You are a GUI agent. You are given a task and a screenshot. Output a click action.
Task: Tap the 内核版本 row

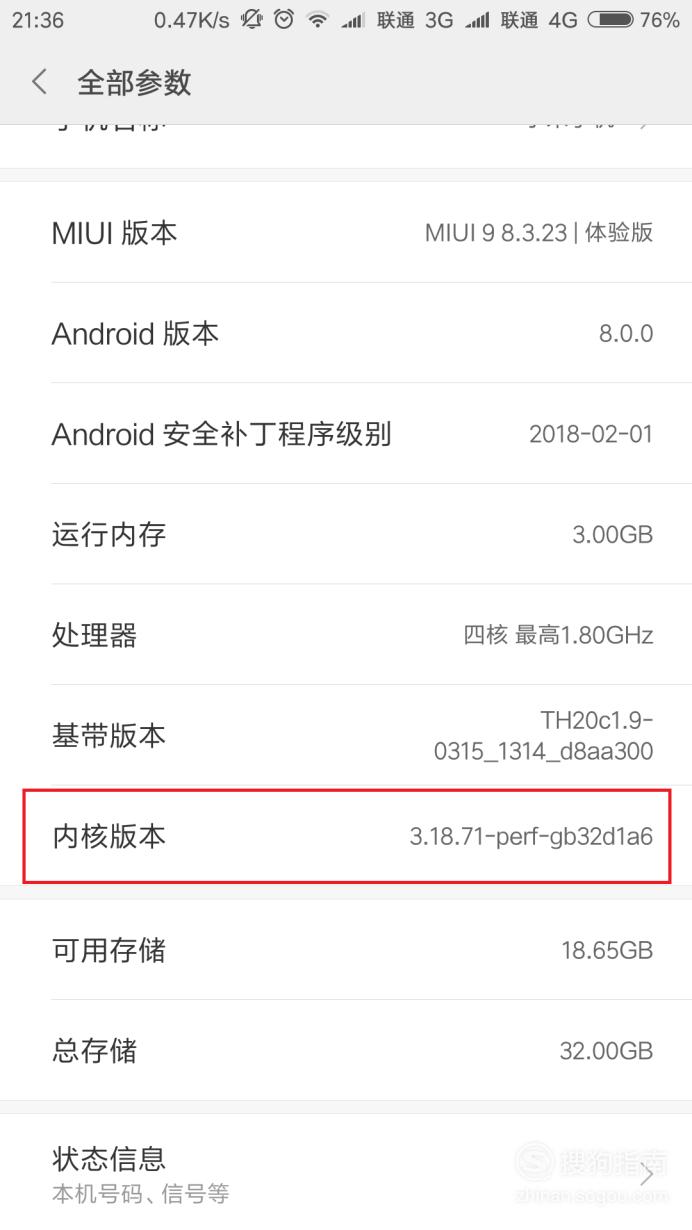346,836
